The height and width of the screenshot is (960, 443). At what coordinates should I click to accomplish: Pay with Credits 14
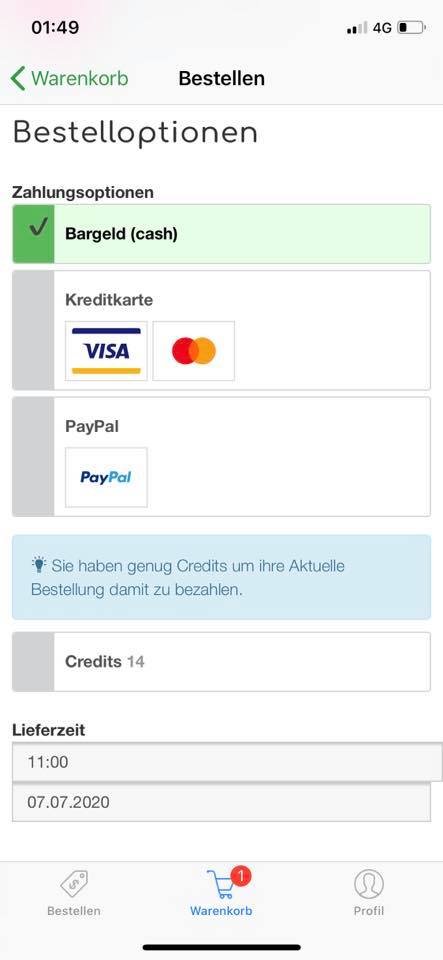pyautogui.click(x=222, y=662)
